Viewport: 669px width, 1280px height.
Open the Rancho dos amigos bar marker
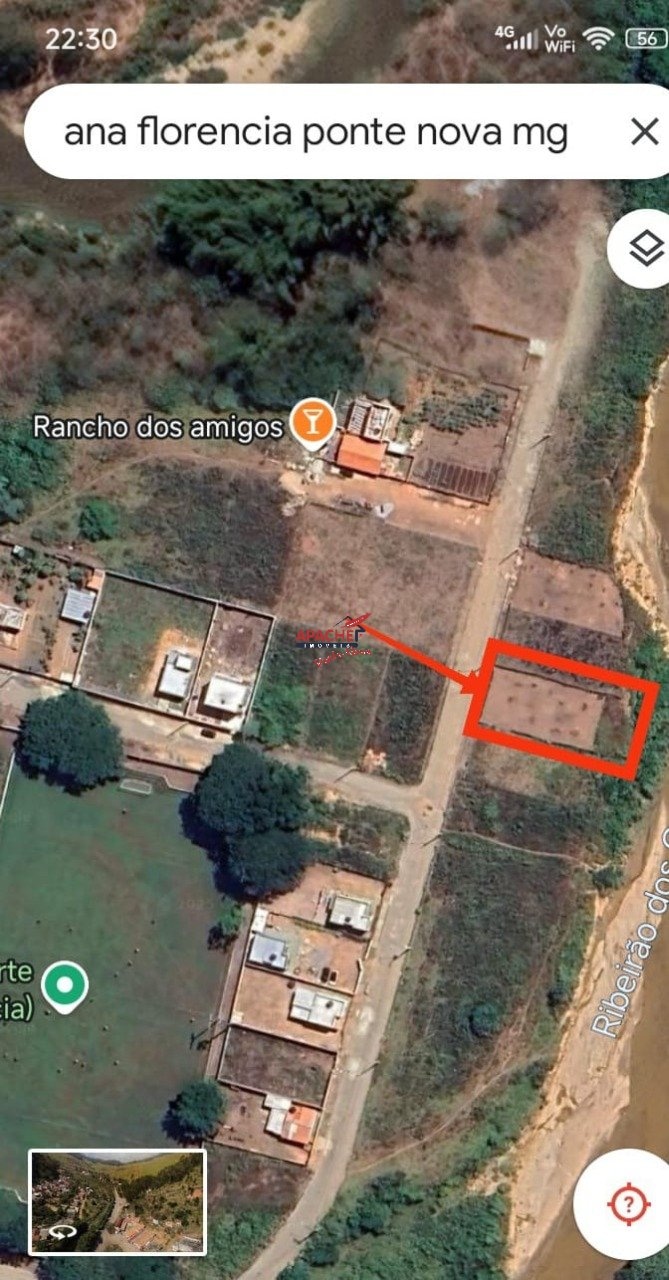click(313, 424)
